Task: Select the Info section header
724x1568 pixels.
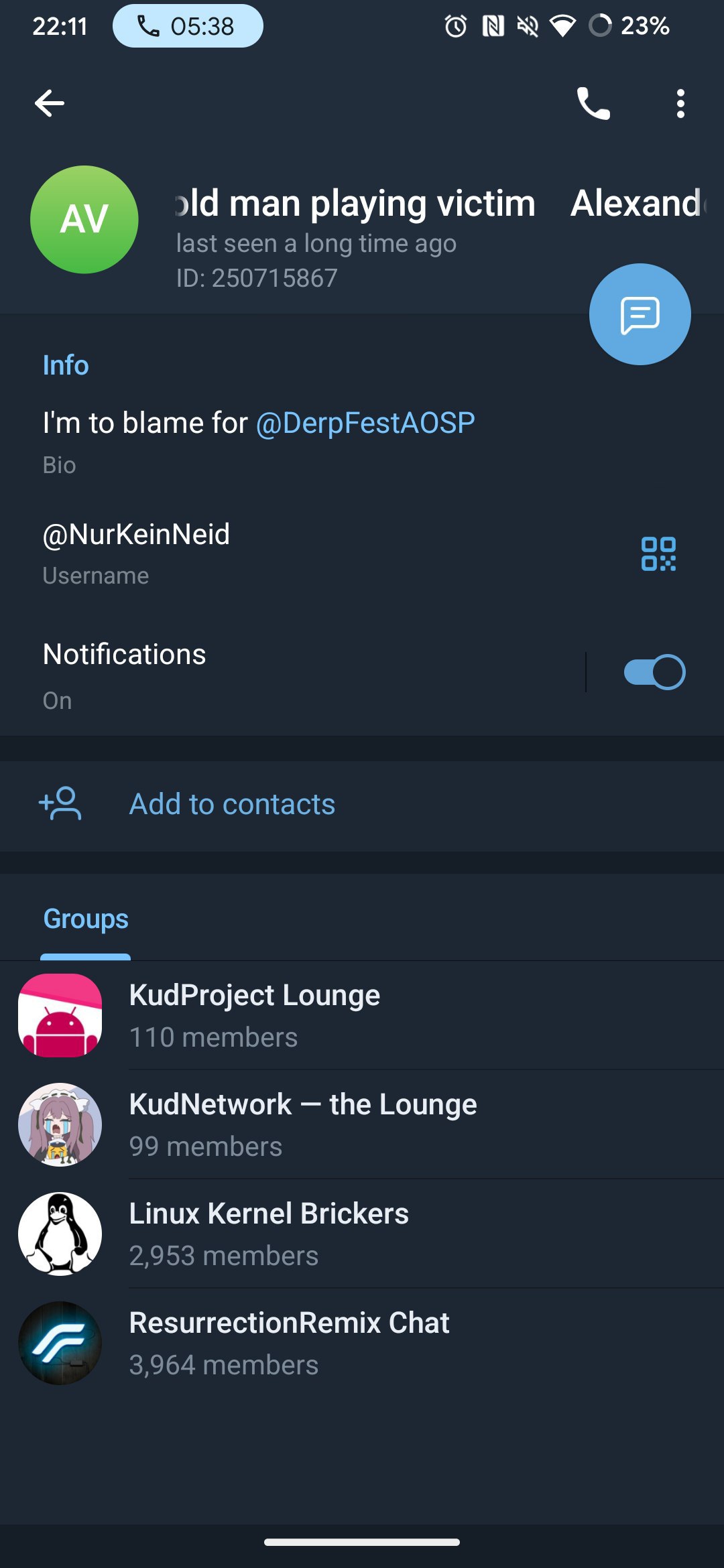Action: pos(65,365)
